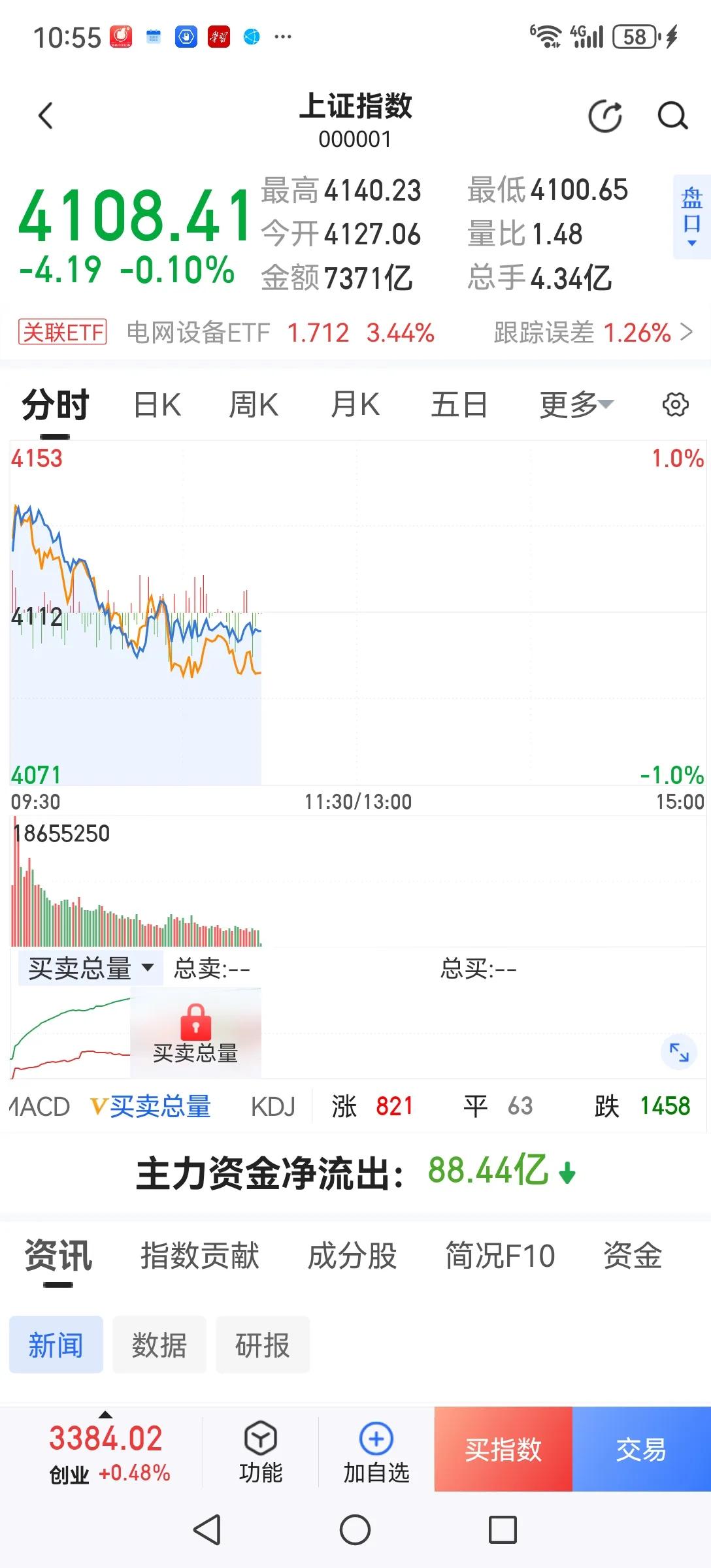Open search via the magnifier icon
The image size is (711, 1568).
tap(672, 116)
